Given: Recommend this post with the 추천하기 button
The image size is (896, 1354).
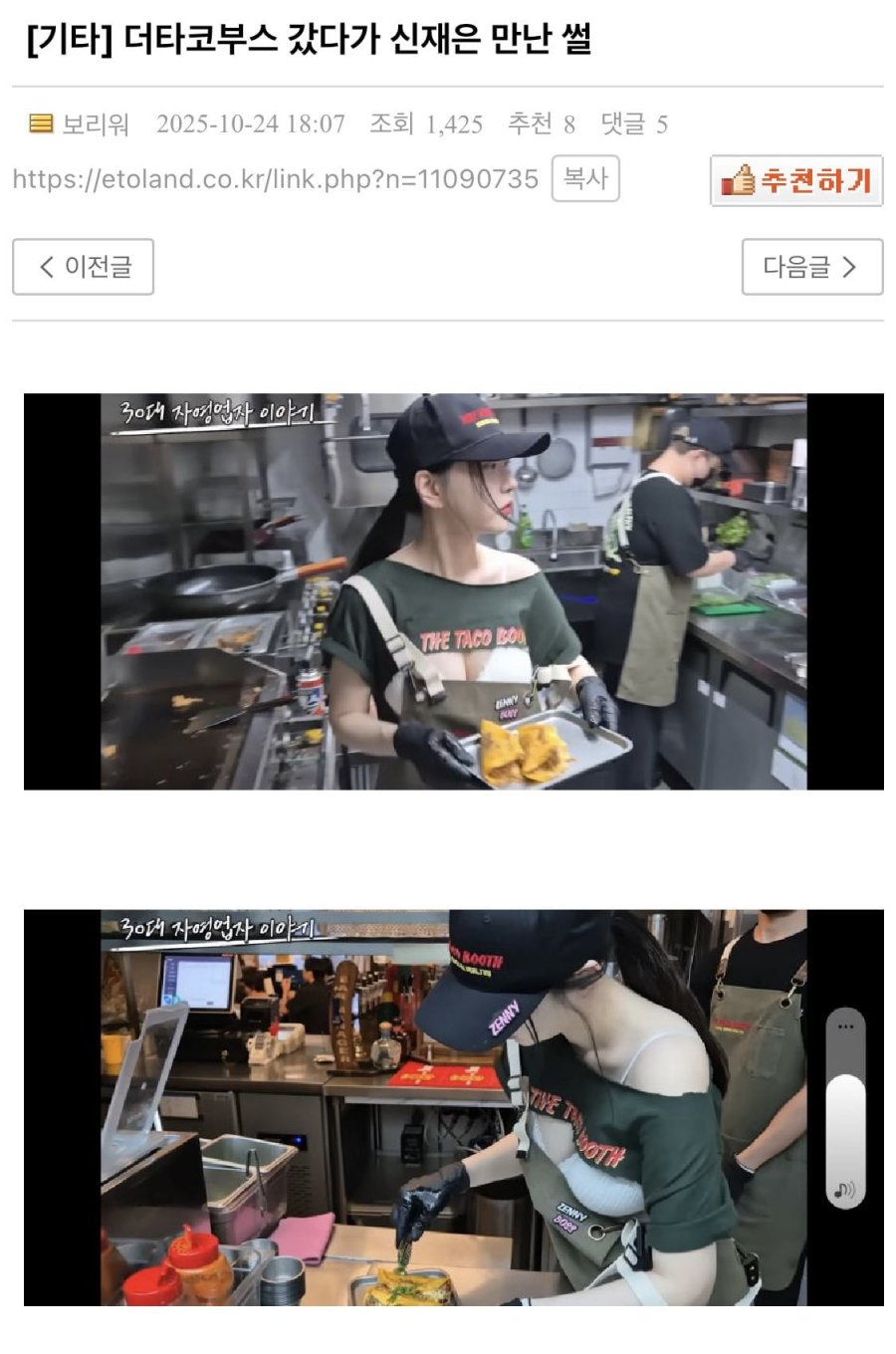Looking at the screenshot, I should point(796,181).
